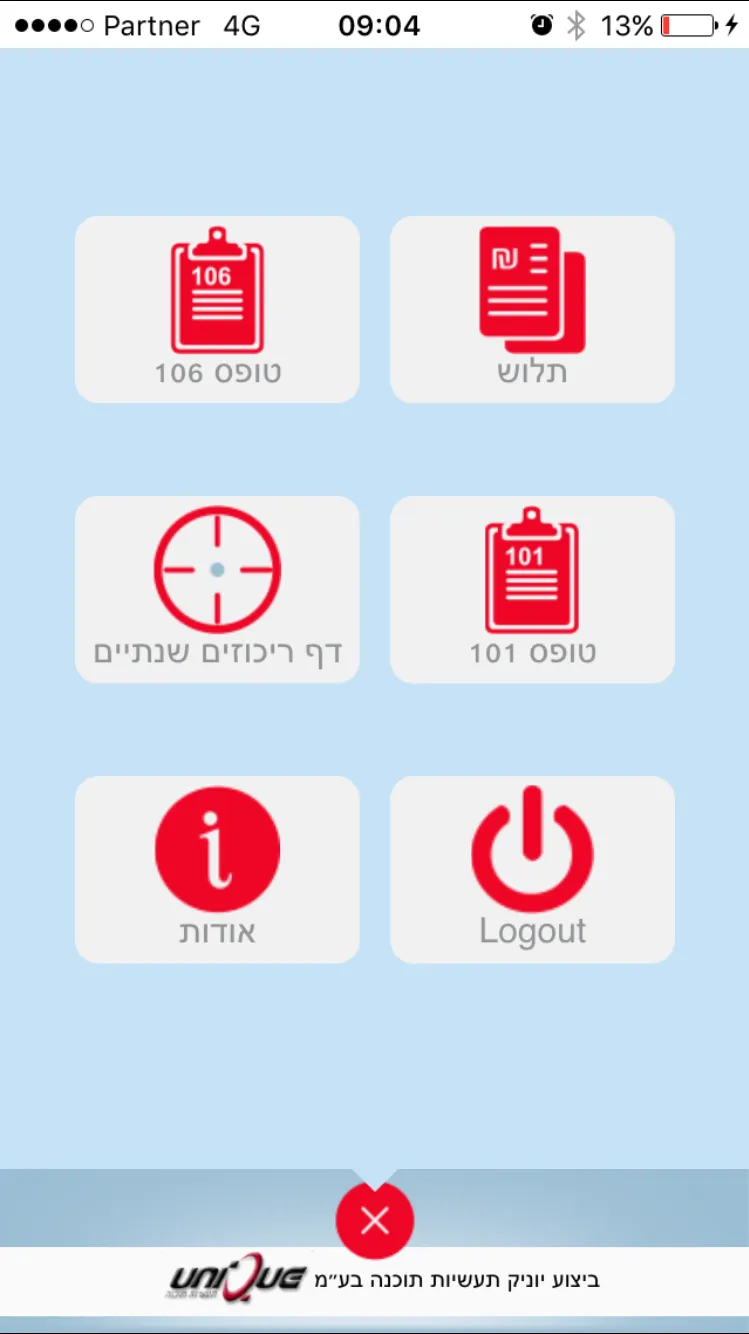Dismiss the bottom banner with the red X

pos(375,1220)
